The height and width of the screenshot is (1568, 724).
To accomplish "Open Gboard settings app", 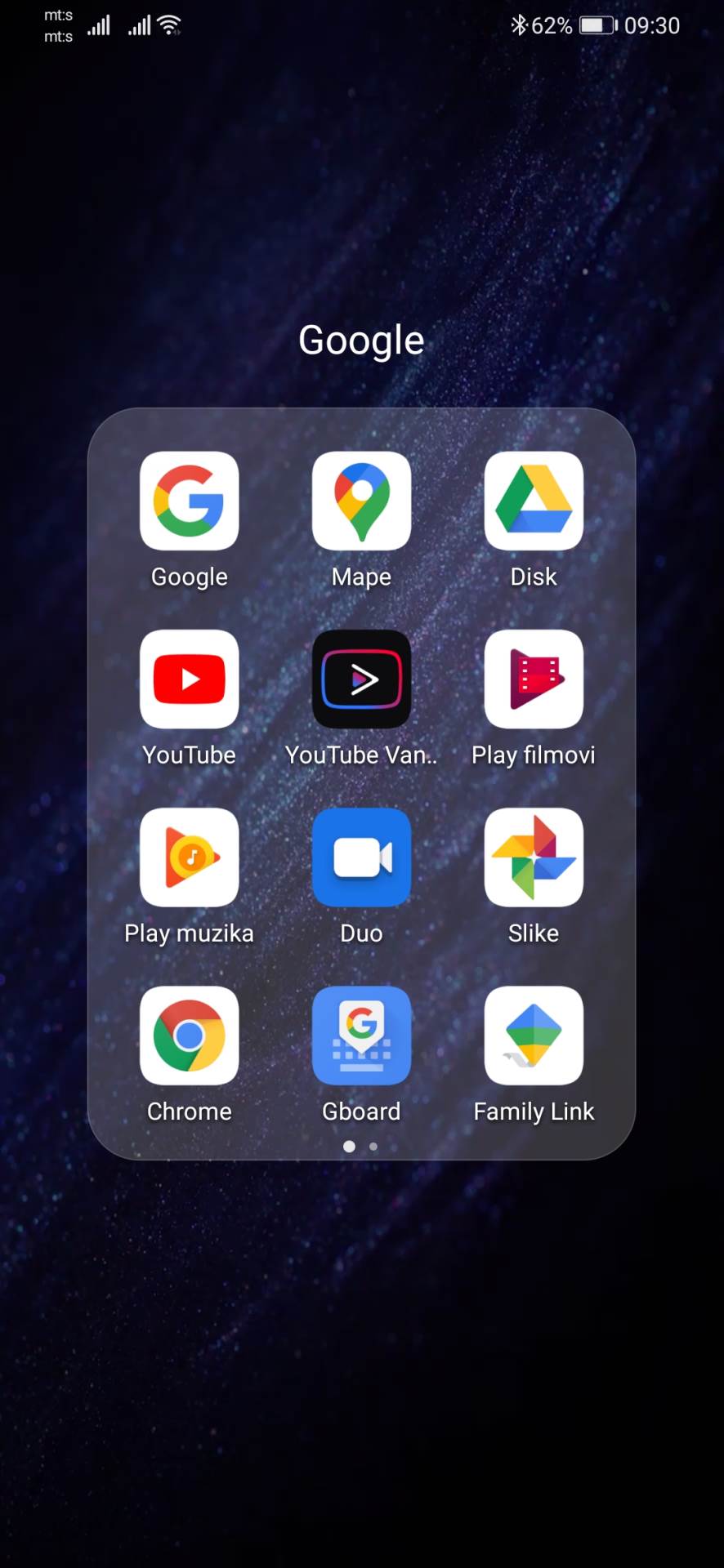I will click(361, 1035).
